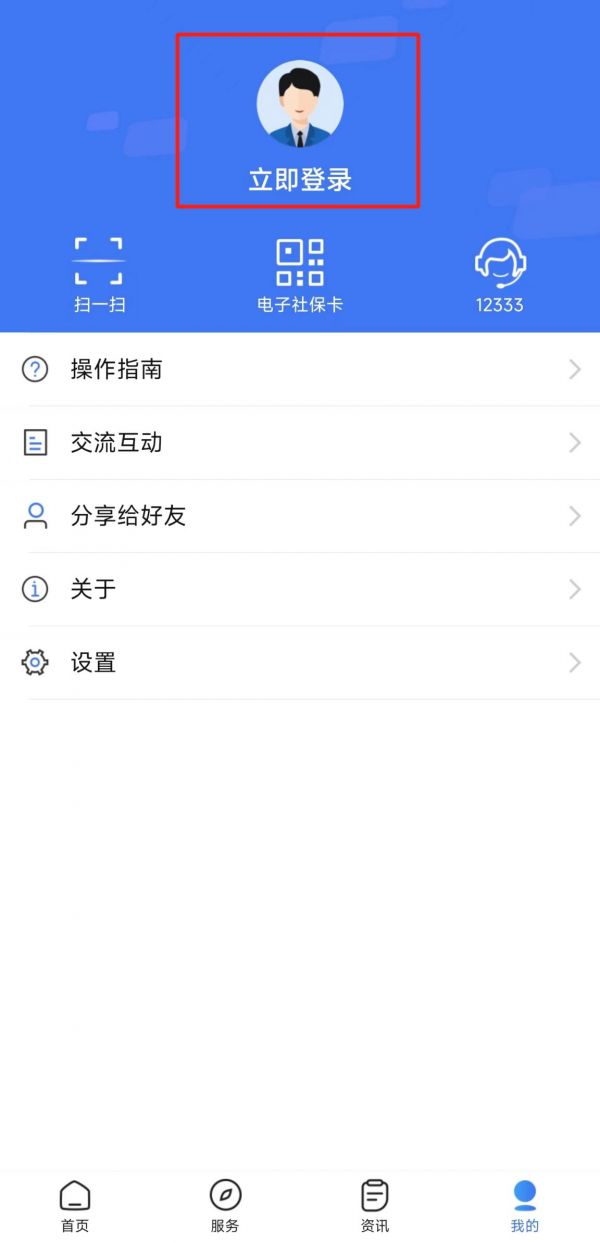
Task: Switch to the 首页 tab
Action: pyautogui.click(x=75, y=1205)
